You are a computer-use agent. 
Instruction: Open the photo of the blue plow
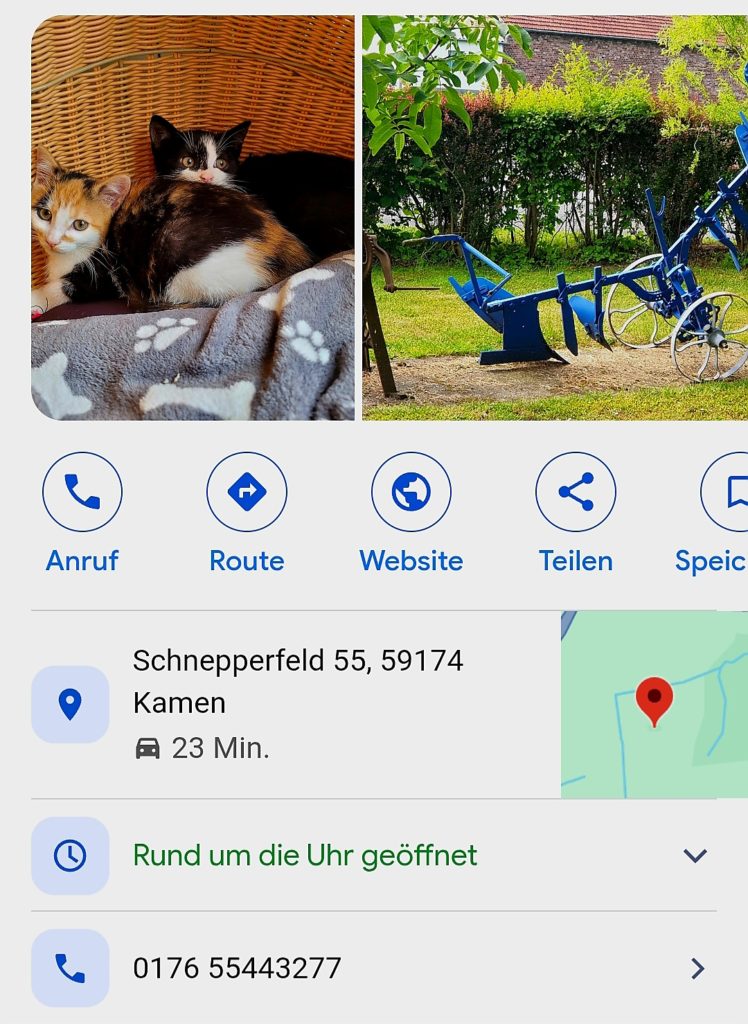(555, 218)
